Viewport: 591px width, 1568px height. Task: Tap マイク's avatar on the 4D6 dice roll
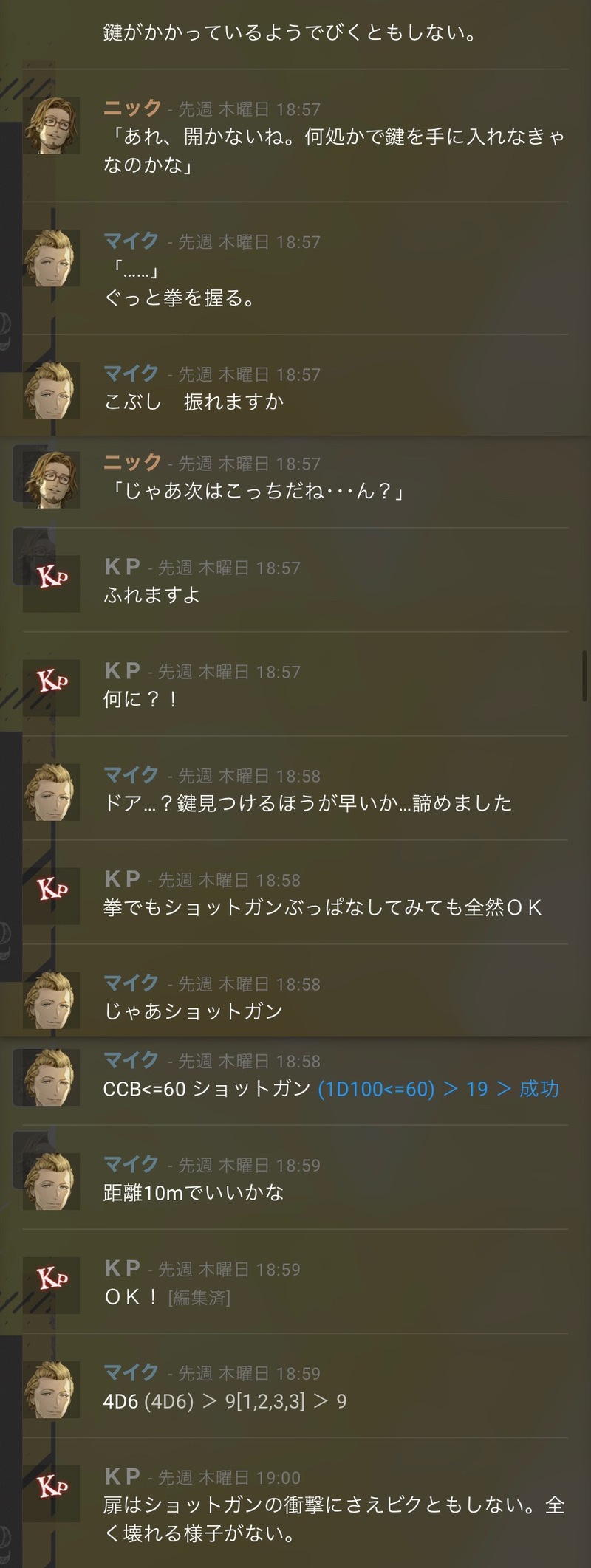51,1390
